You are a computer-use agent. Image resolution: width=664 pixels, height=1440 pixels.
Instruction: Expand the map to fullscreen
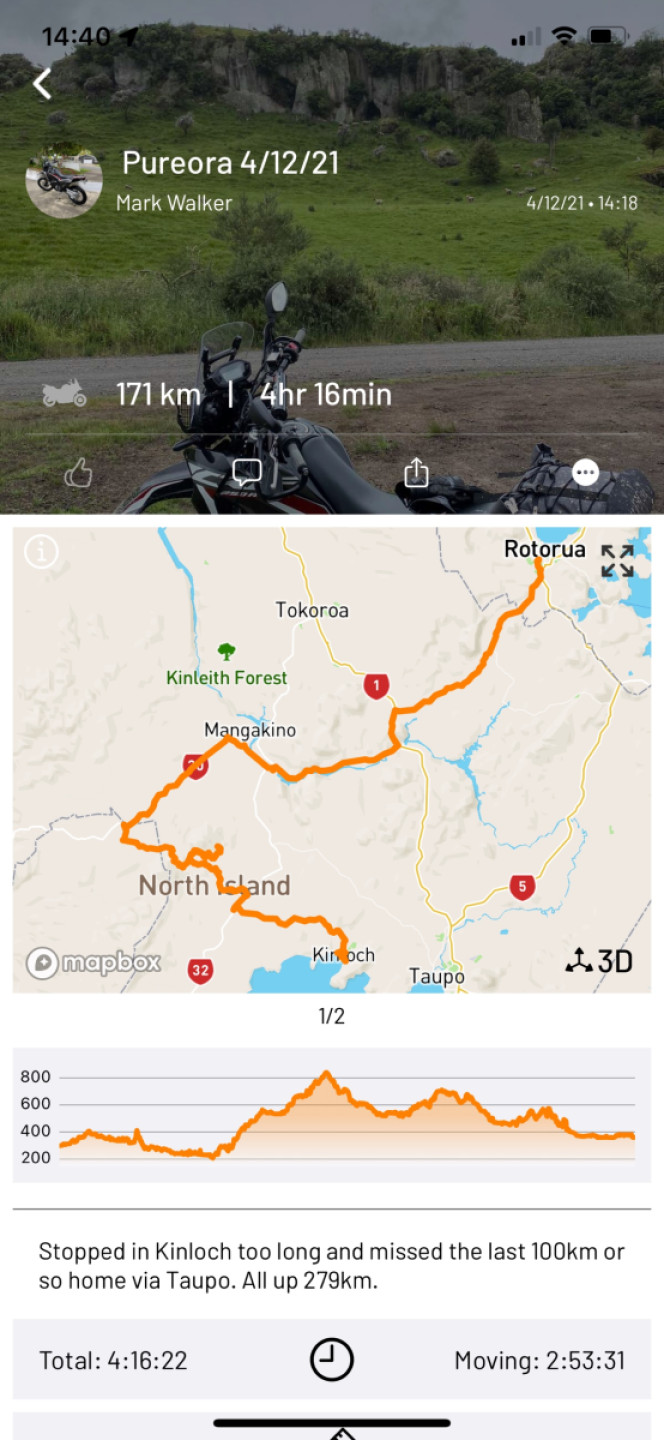[617, 561]
